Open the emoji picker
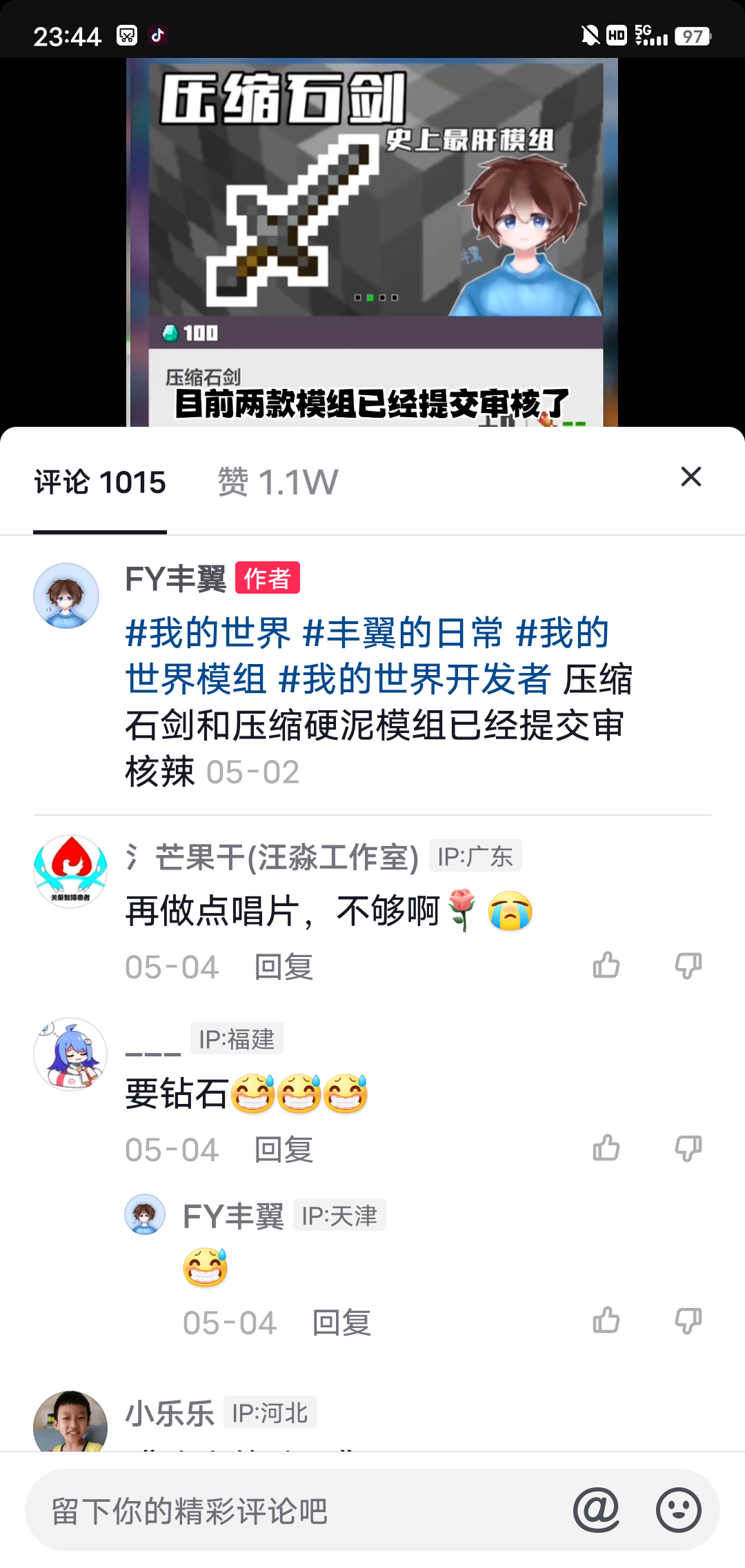The image size is (745, 1568). pyautogui.click(x=678, y=1510)
